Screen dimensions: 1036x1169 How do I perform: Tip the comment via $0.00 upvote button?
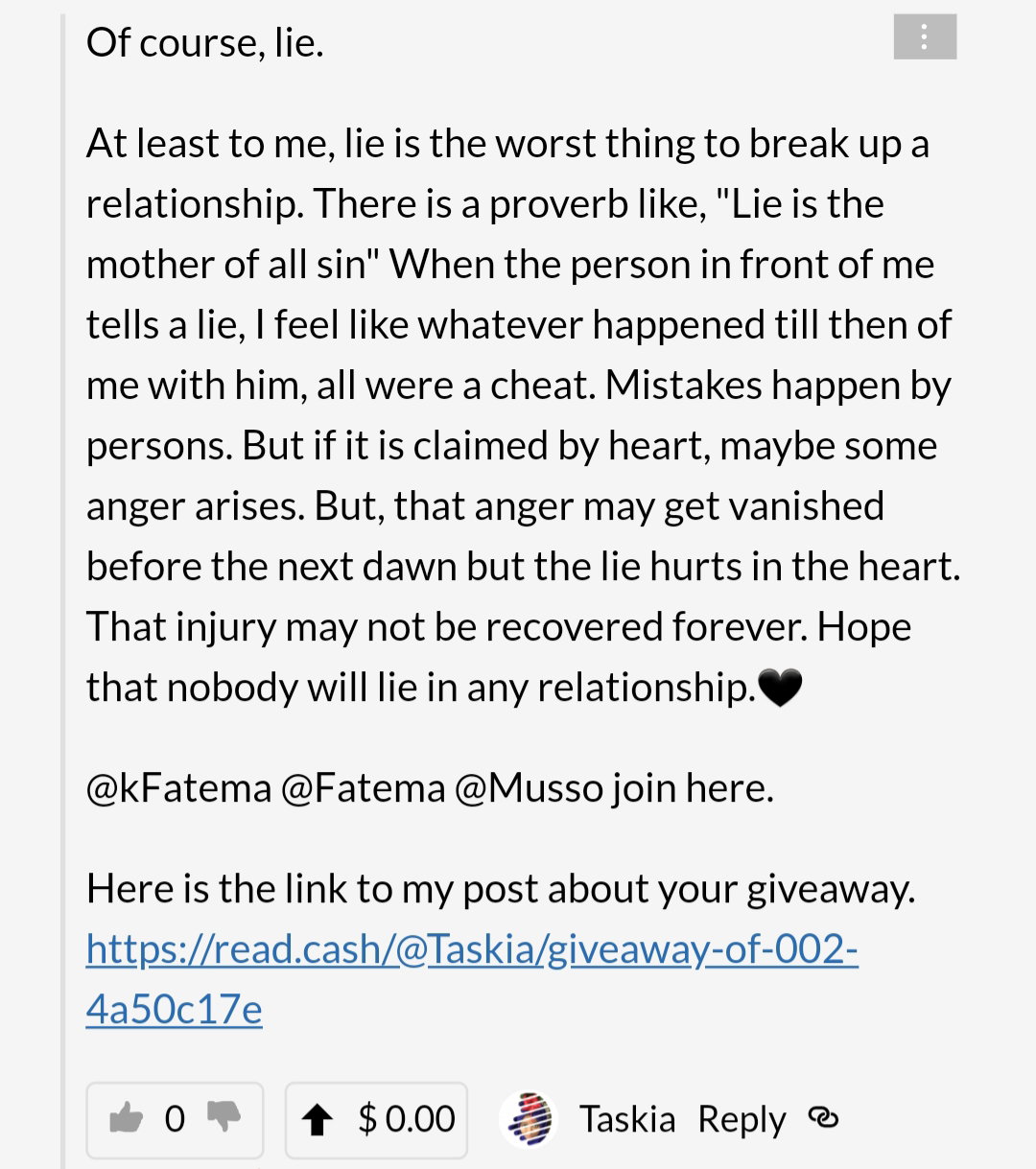tap(377, 1119)
